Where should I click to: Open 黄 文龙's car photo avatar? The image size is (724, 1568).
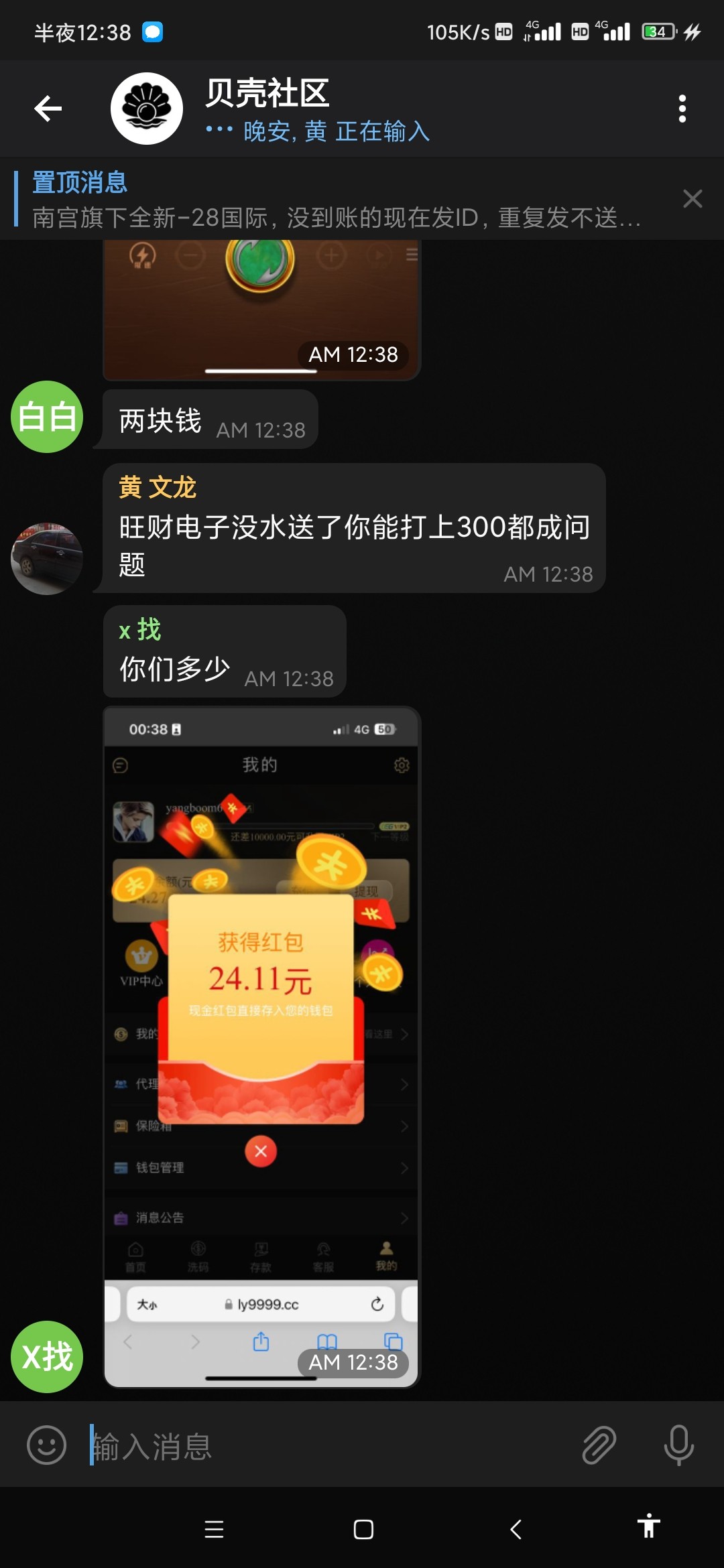click(x=47, y=559)
